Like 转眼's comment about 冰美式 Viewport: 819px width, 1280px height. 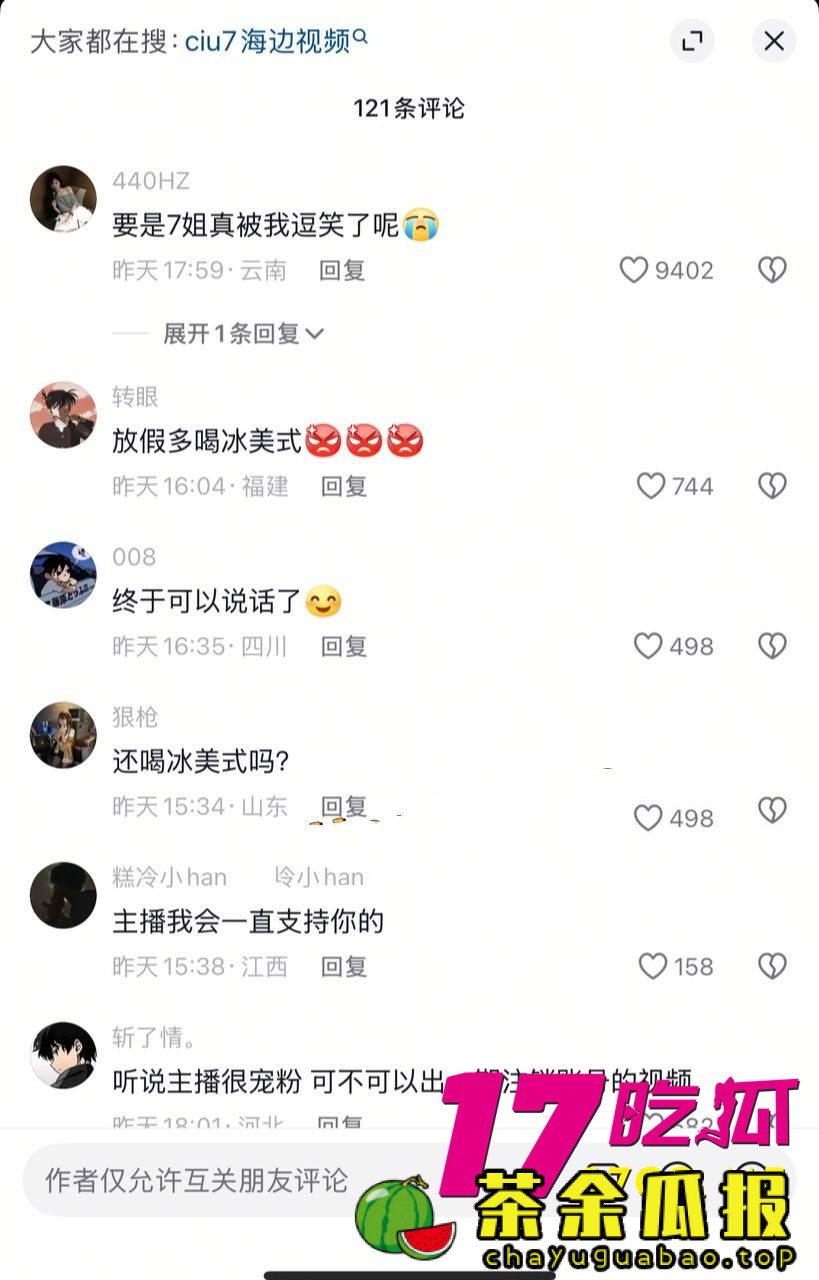(651, 486)
